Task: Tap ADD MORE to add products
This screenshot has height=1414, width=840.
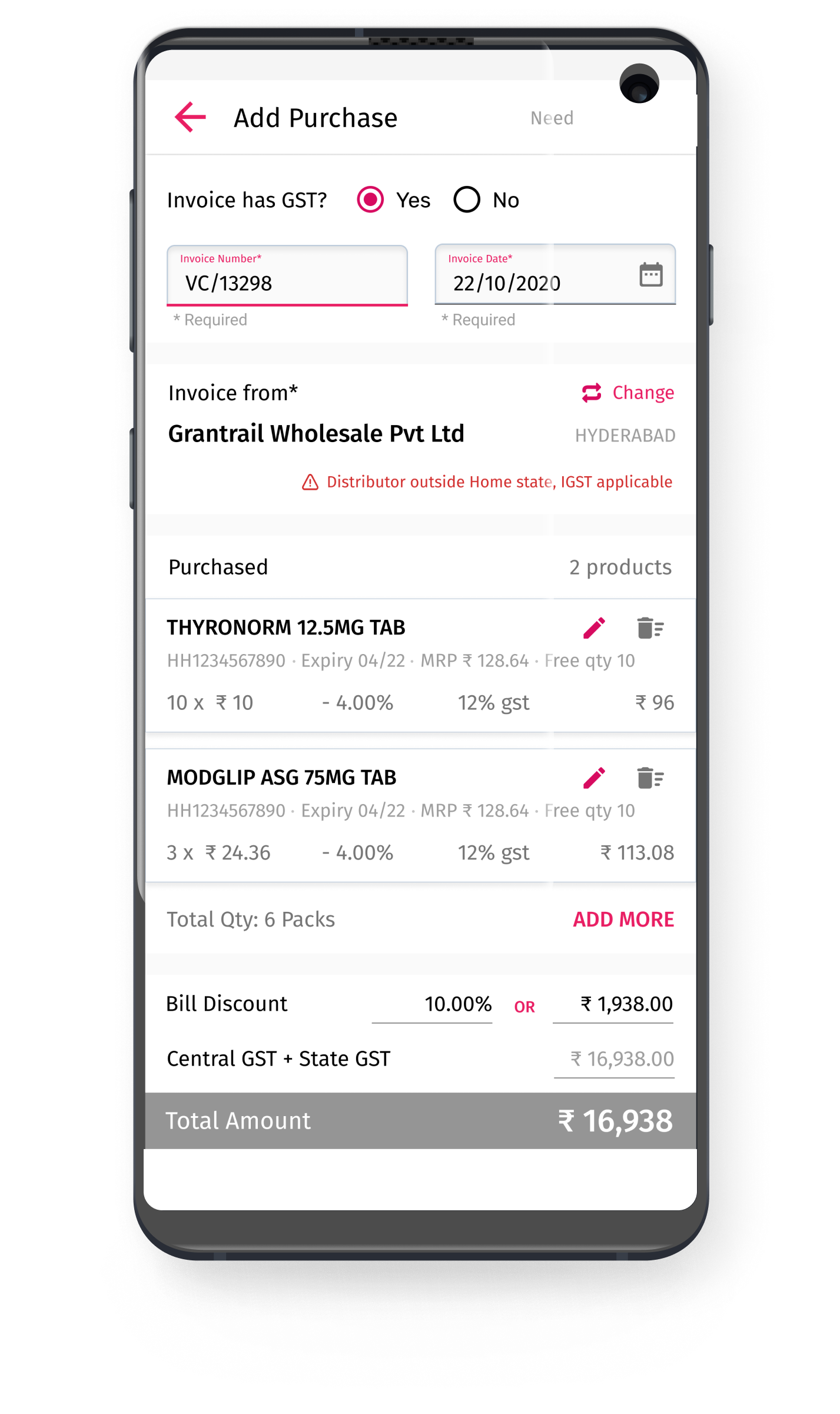Action: coord(623,920)
